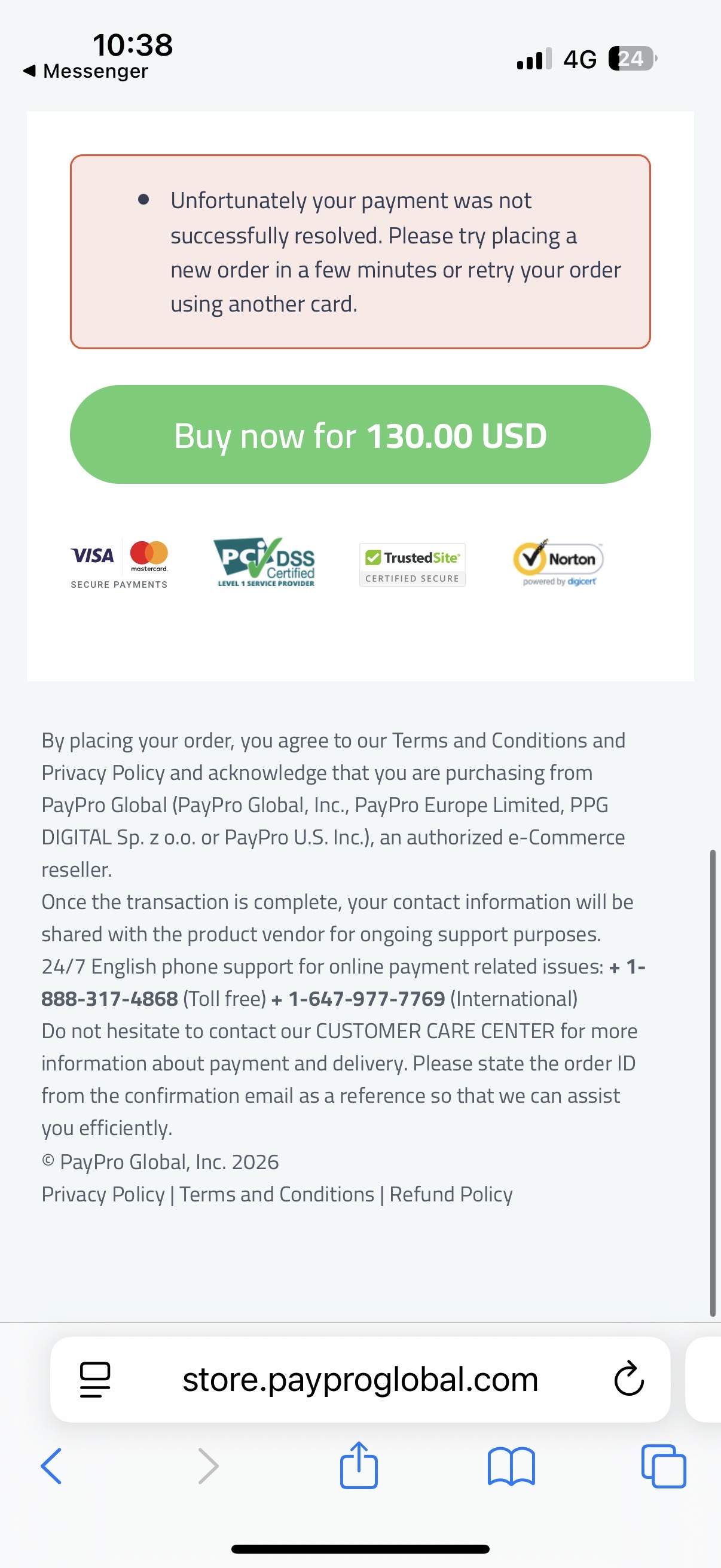
Task: Share this page
Action: pyautogui.click(x=359, y=1466)
